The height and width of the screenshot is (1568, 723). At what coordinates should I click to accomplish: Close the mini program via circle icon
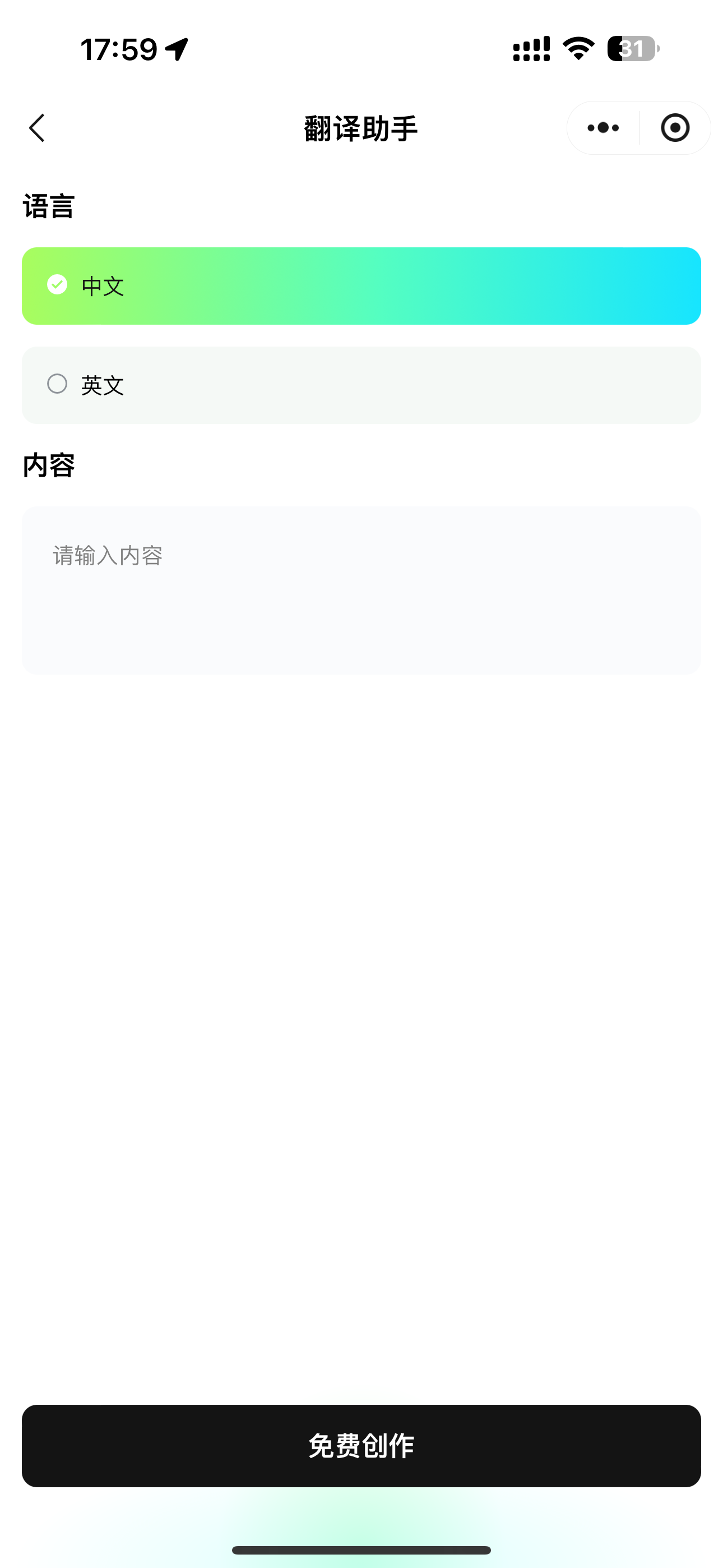tap(675, 128)
